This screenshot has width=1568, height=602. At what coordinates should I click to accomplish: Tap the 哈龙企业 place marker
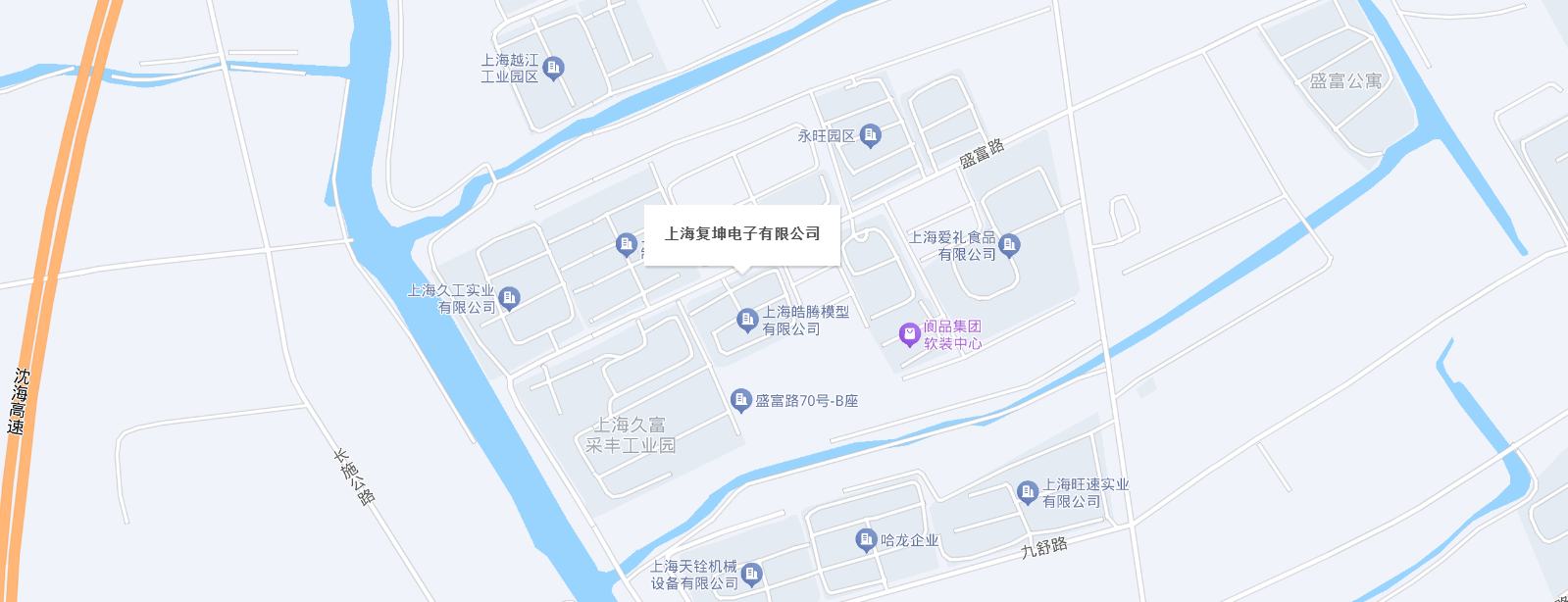[x=866, y=539]
